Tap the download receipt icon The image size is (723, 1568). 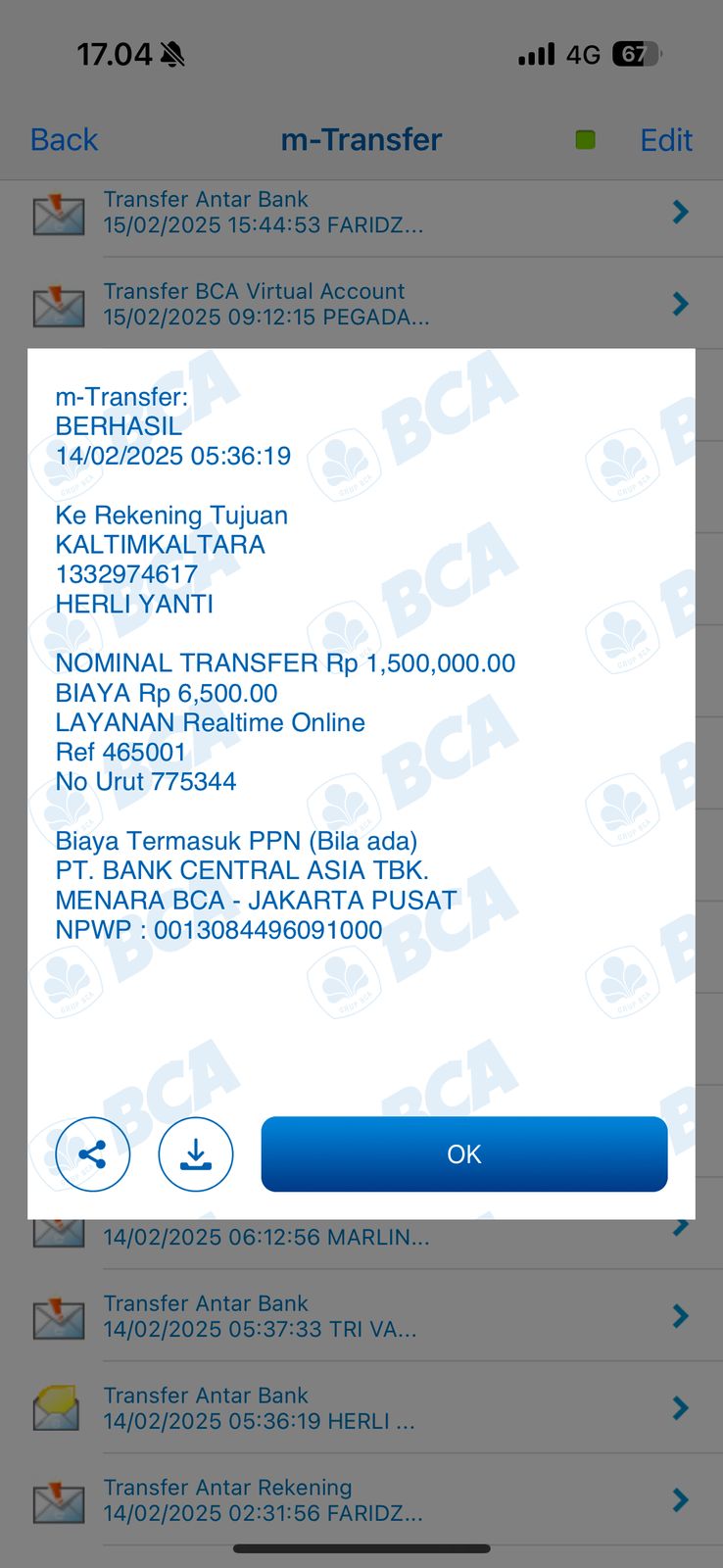pos(196,1154)
